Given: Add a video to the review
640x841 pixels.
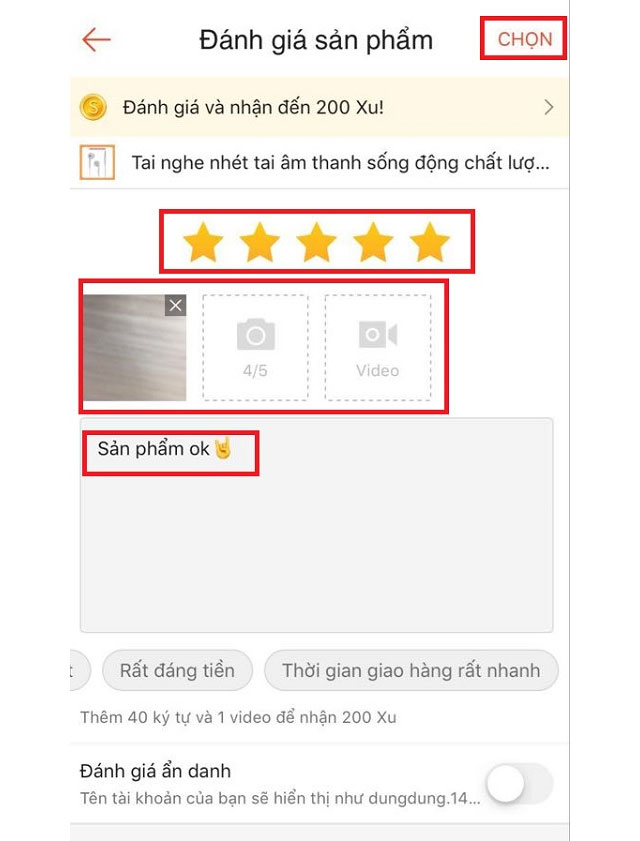Looking at the screenshot, I should [378, 347].
